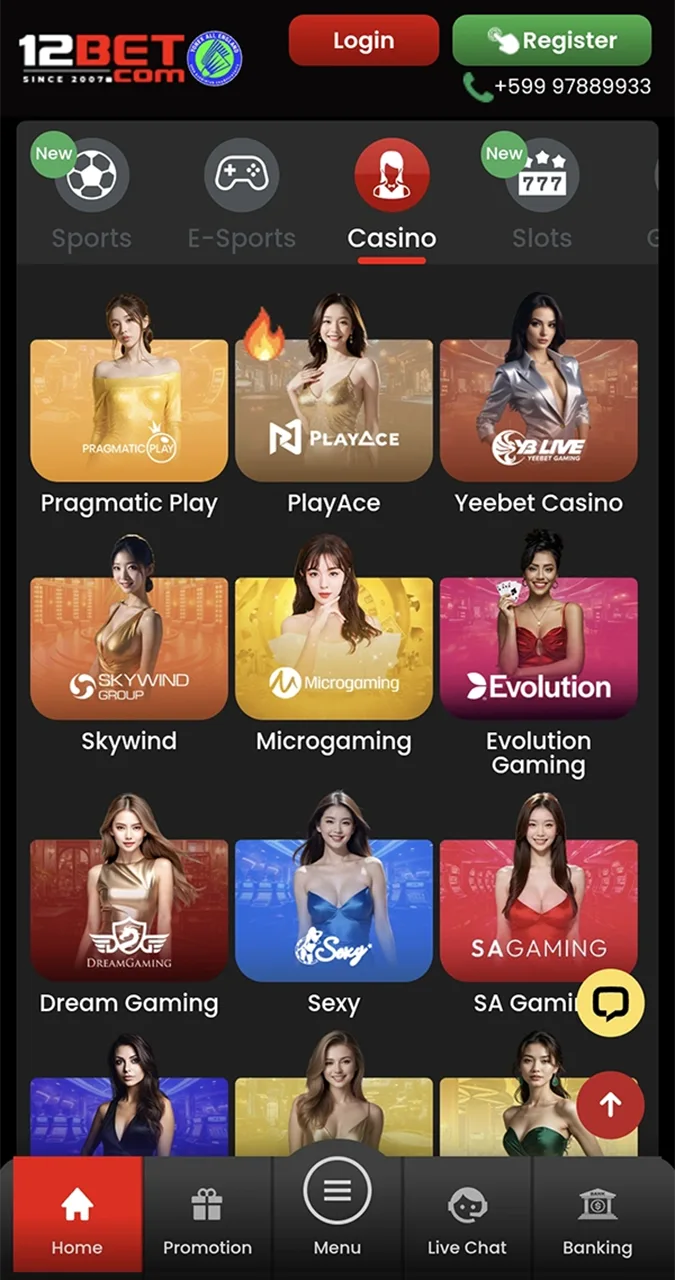Switch to the E-Sports category
675x1280 pixels.
(242, 195)
